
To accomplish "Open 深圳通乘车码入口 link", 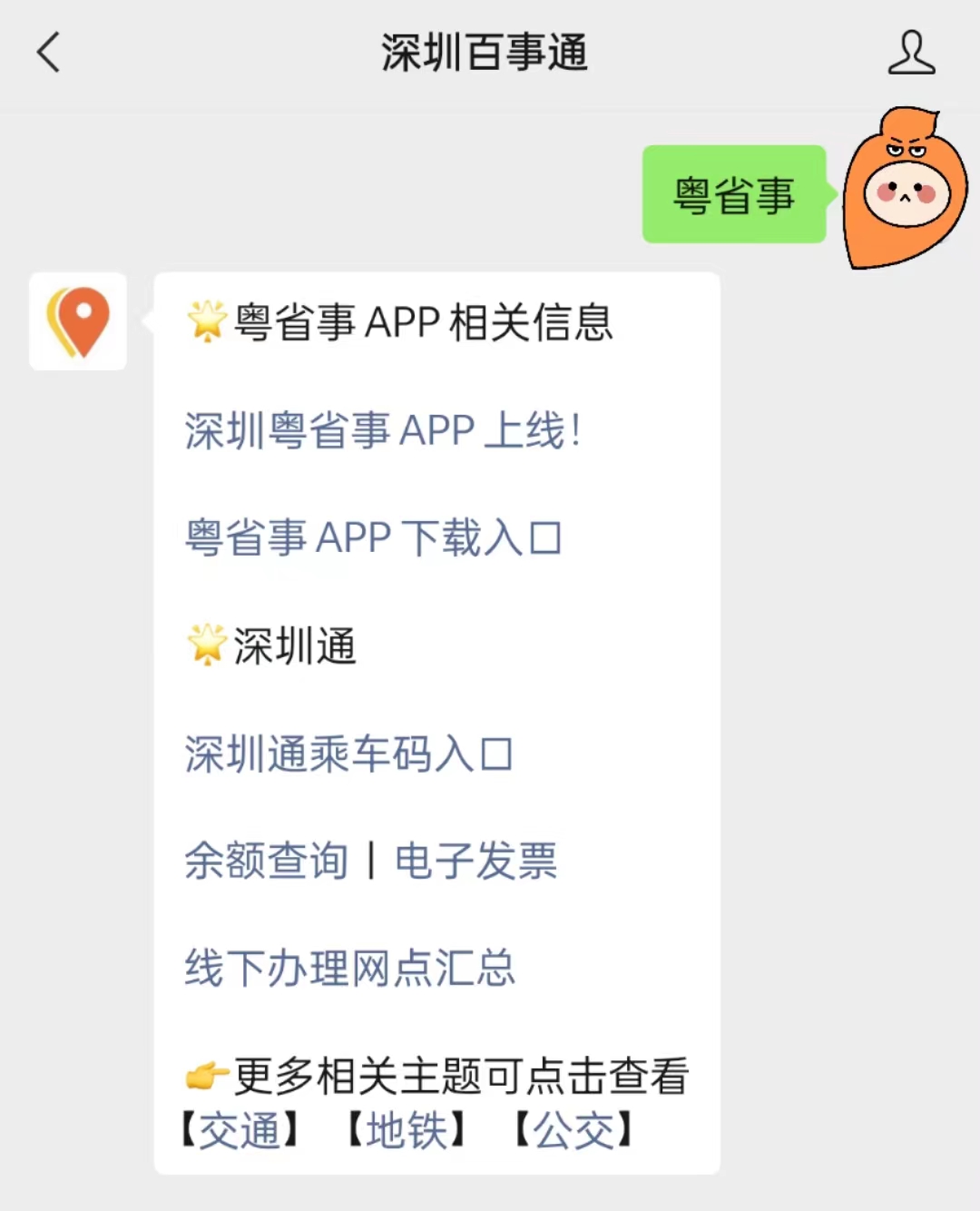I will click(349, 753).
